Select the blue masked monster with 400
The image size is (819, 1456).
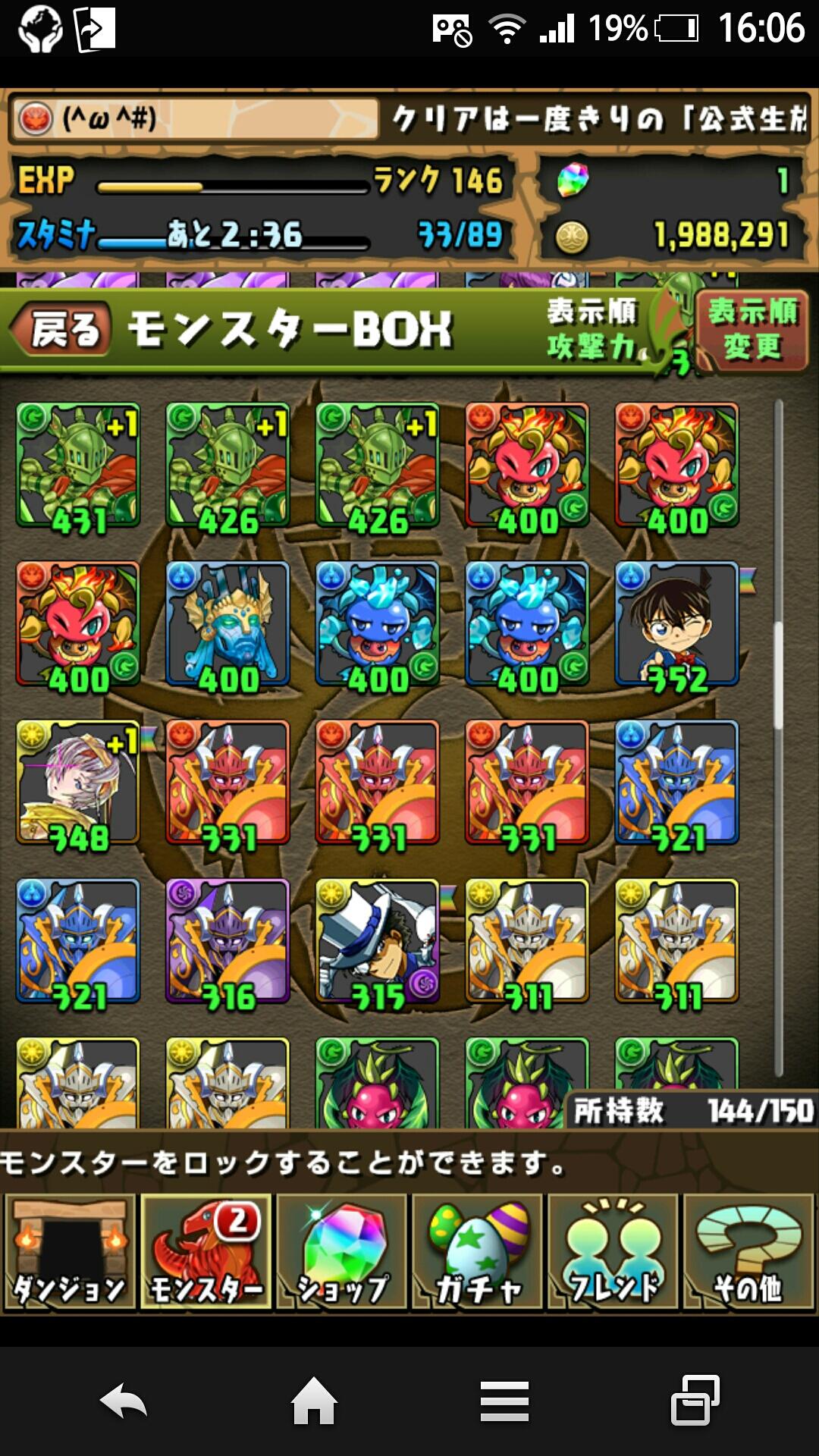pyautogui.click(x=227, y=624)
